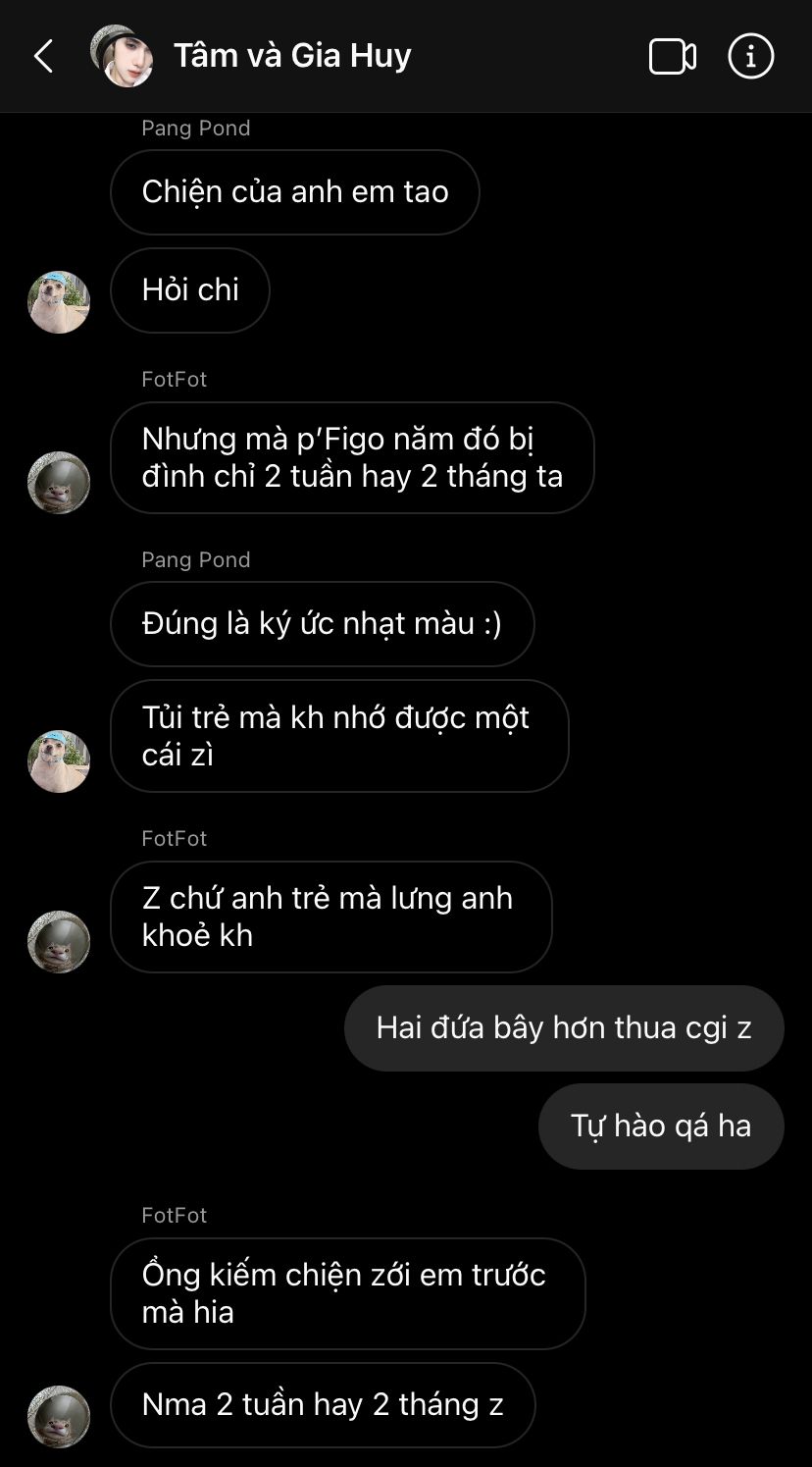Viewport: 812px width, 1467px height.
Task: Open the sender avatar beside "Hỏi chi"
Action: (x=59, y=302)
